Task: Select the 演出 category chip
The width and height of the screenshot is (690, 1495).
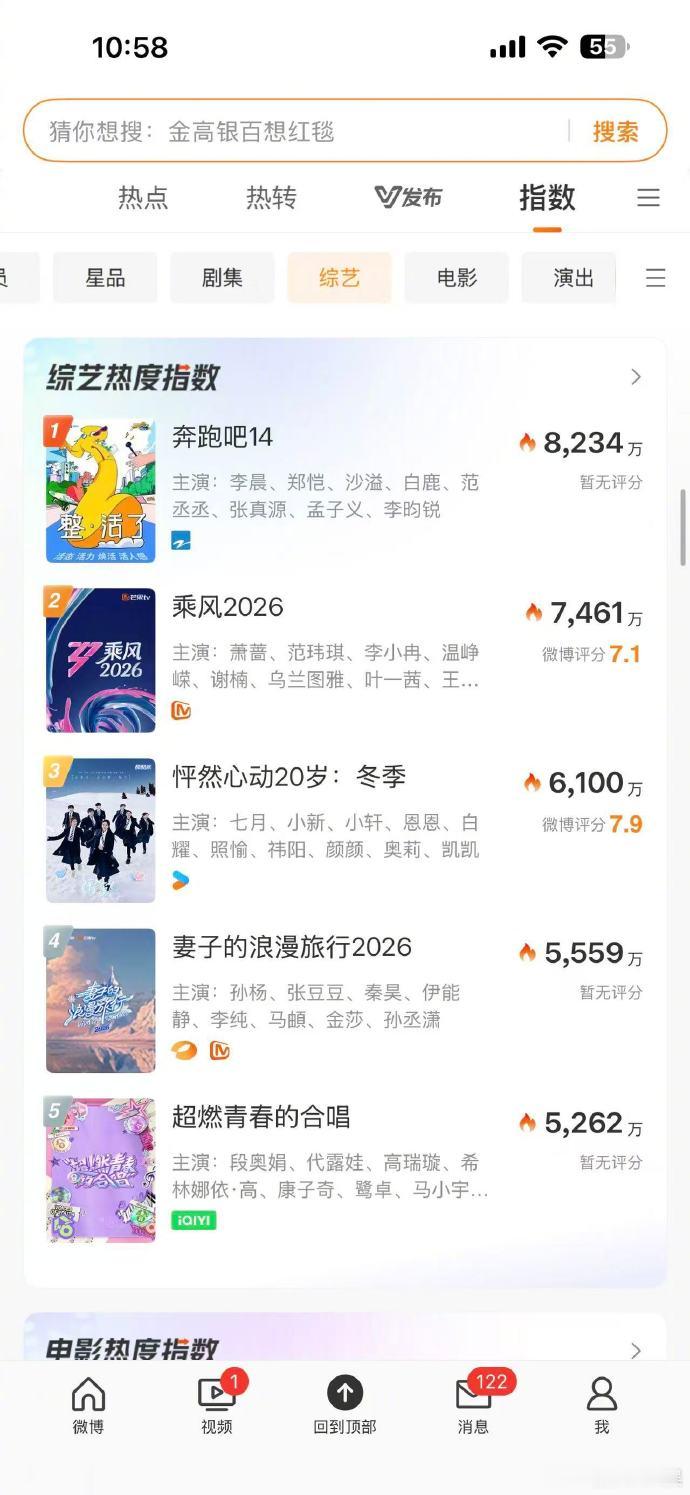Action: [574, 278]
